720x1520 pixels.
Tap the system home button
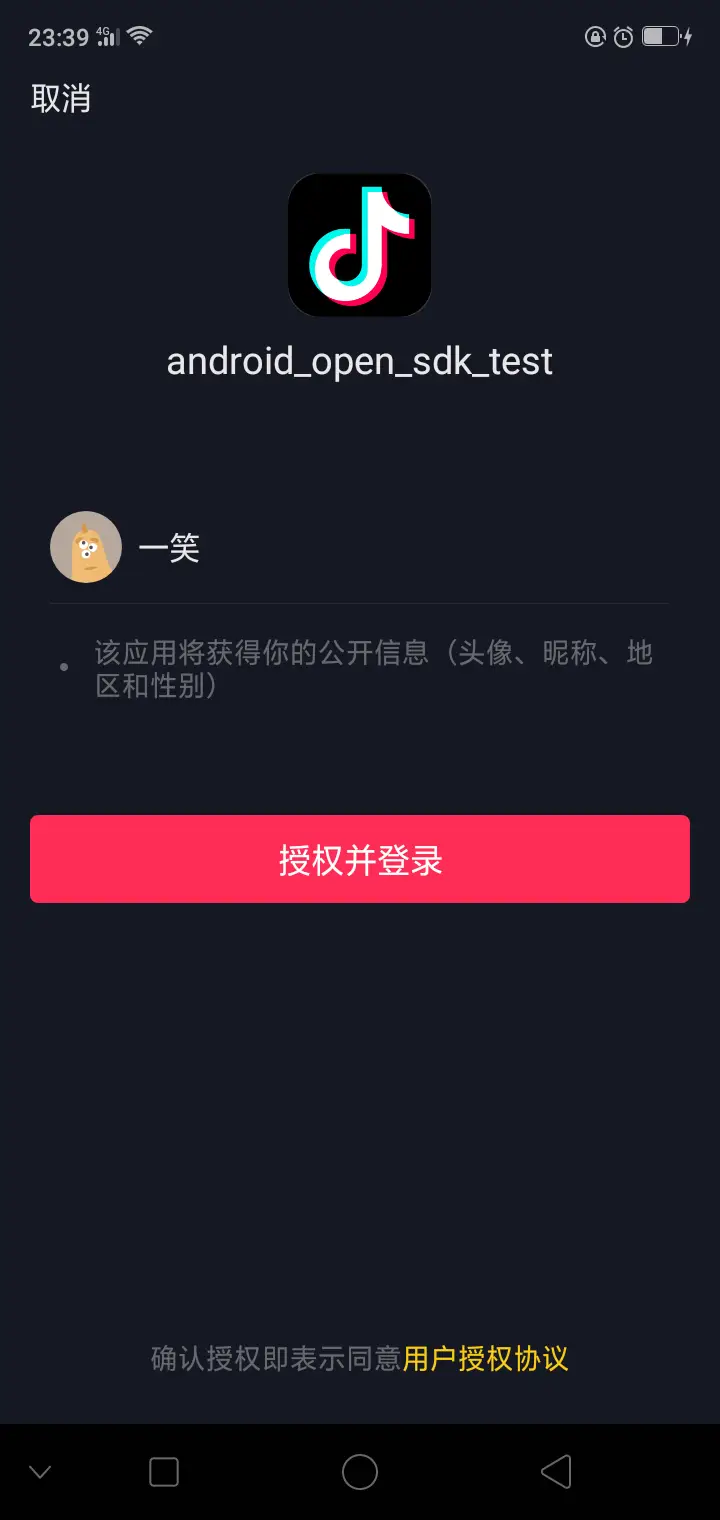(360, 1472)
